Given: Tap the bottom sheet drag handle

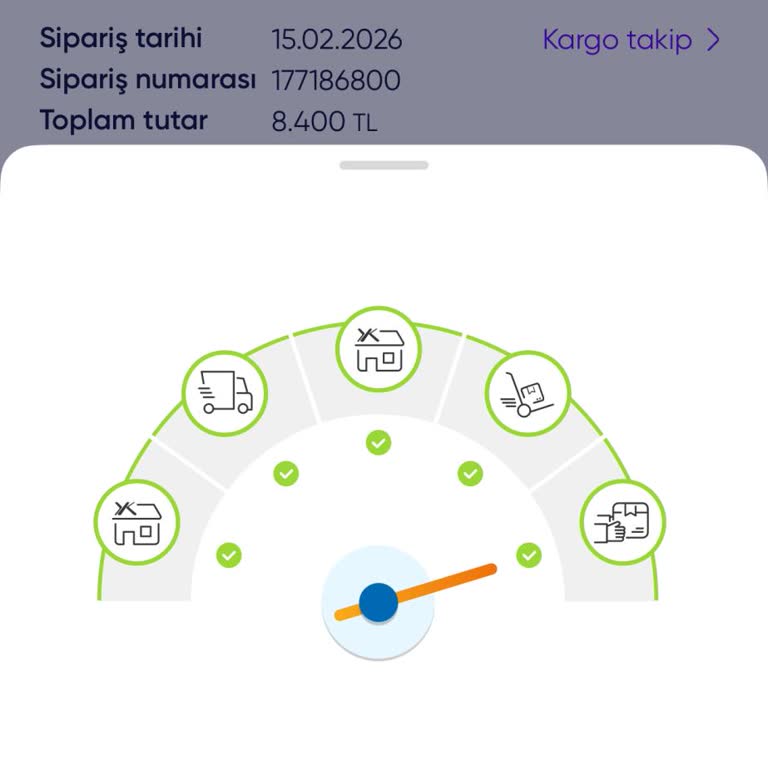Looking at the screenshot, I should tap(384, 165).
